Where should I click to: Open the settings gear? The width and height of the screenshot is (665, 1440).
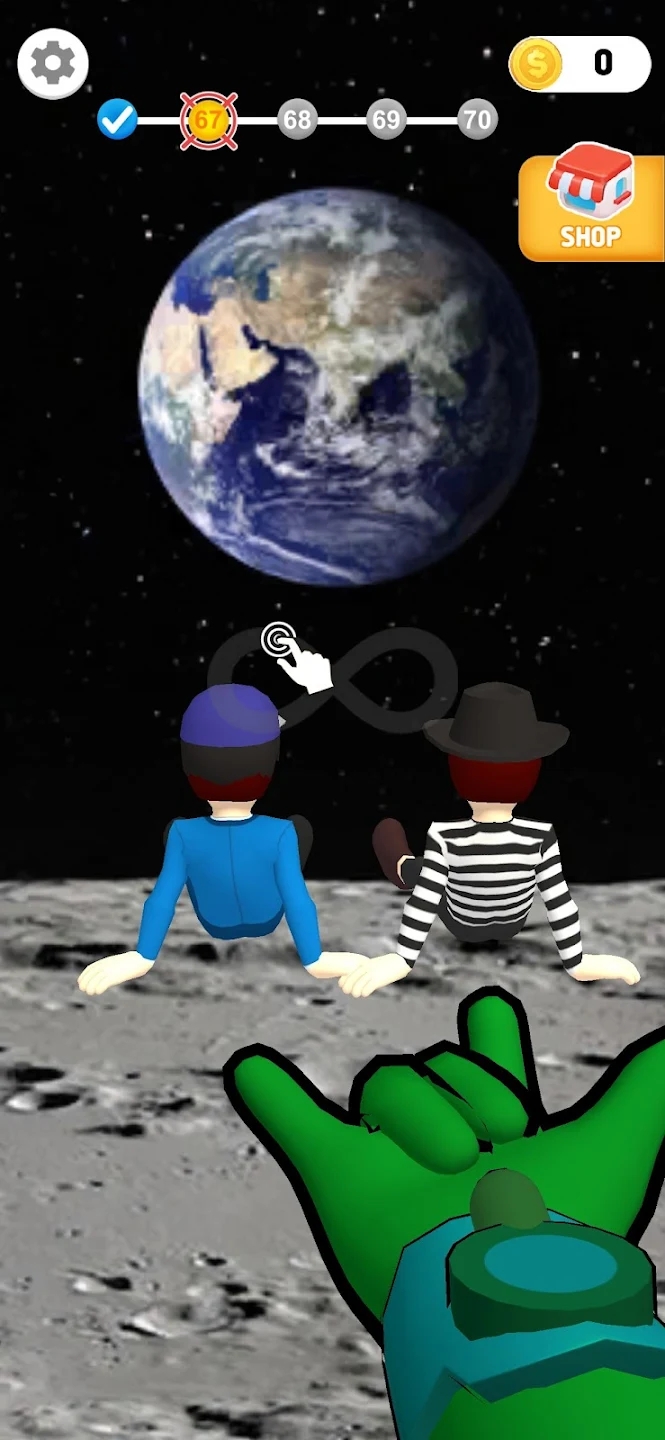pos(53,64)
